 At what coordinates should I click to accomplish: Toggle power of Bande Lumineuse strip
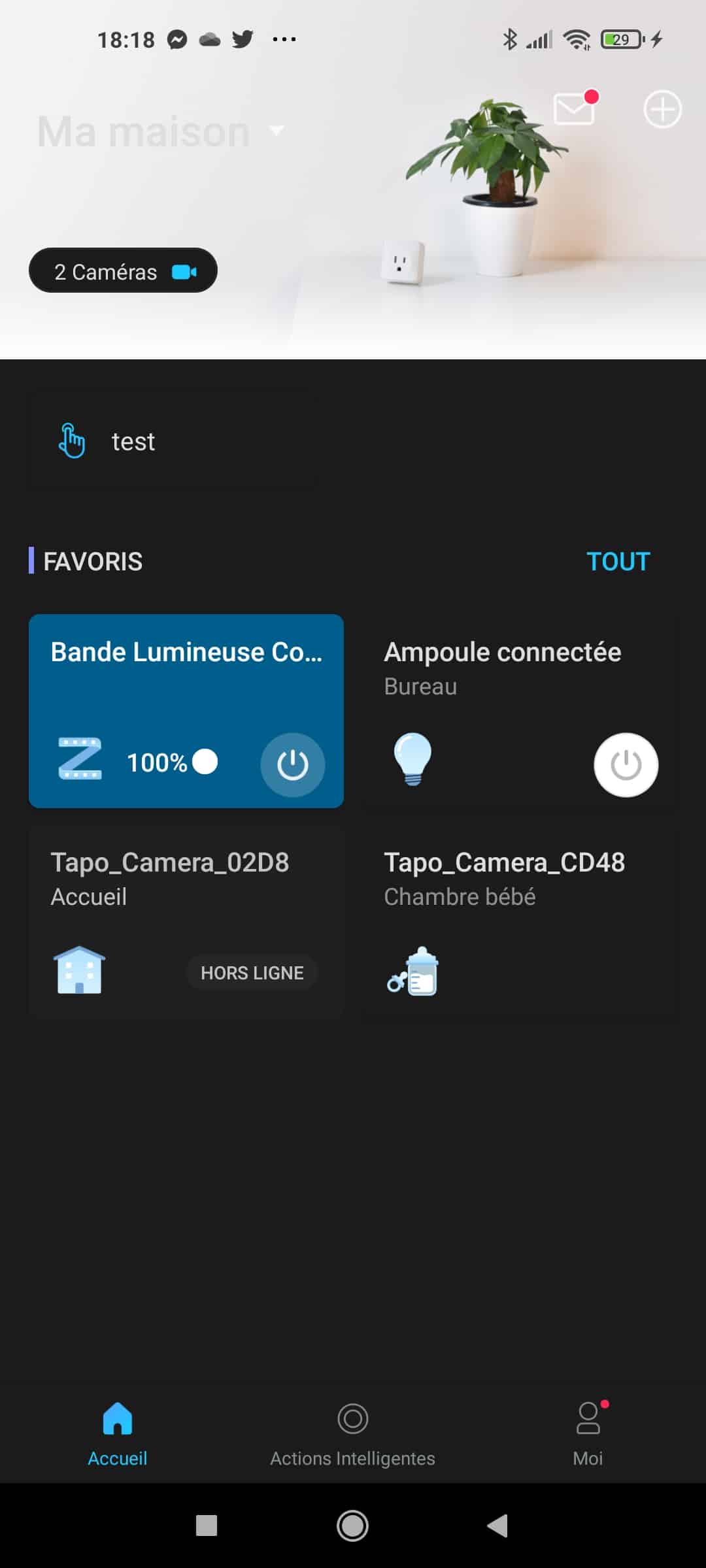point(292,764)
